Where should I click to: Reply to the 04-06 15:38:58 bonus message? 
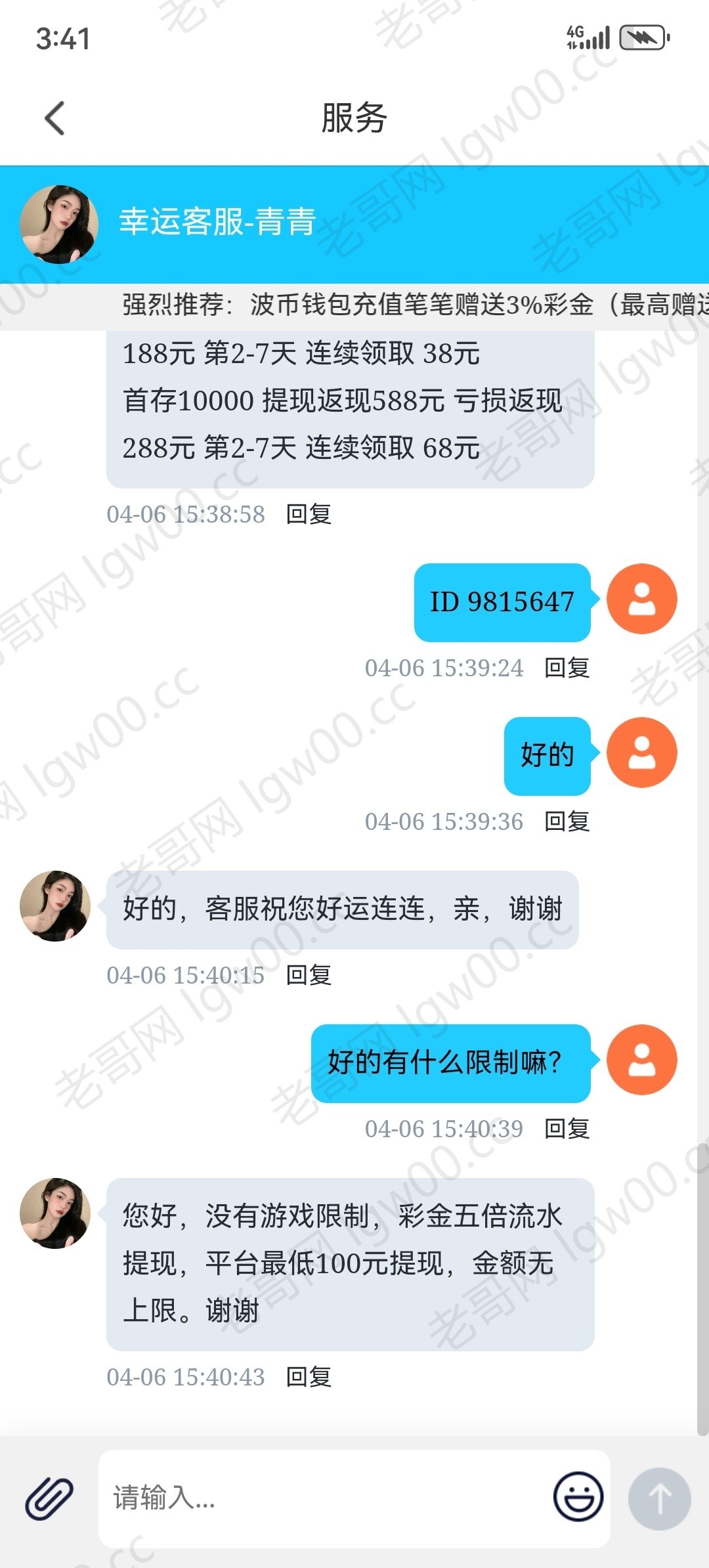[x=309, y=514]
